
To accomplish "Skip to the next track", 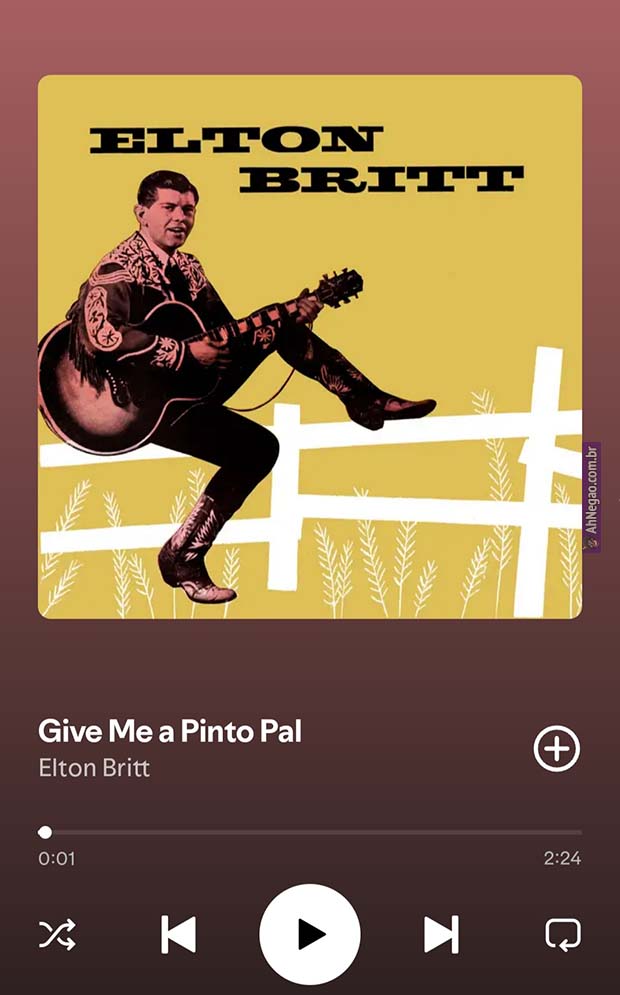I will tap(440, 934).
